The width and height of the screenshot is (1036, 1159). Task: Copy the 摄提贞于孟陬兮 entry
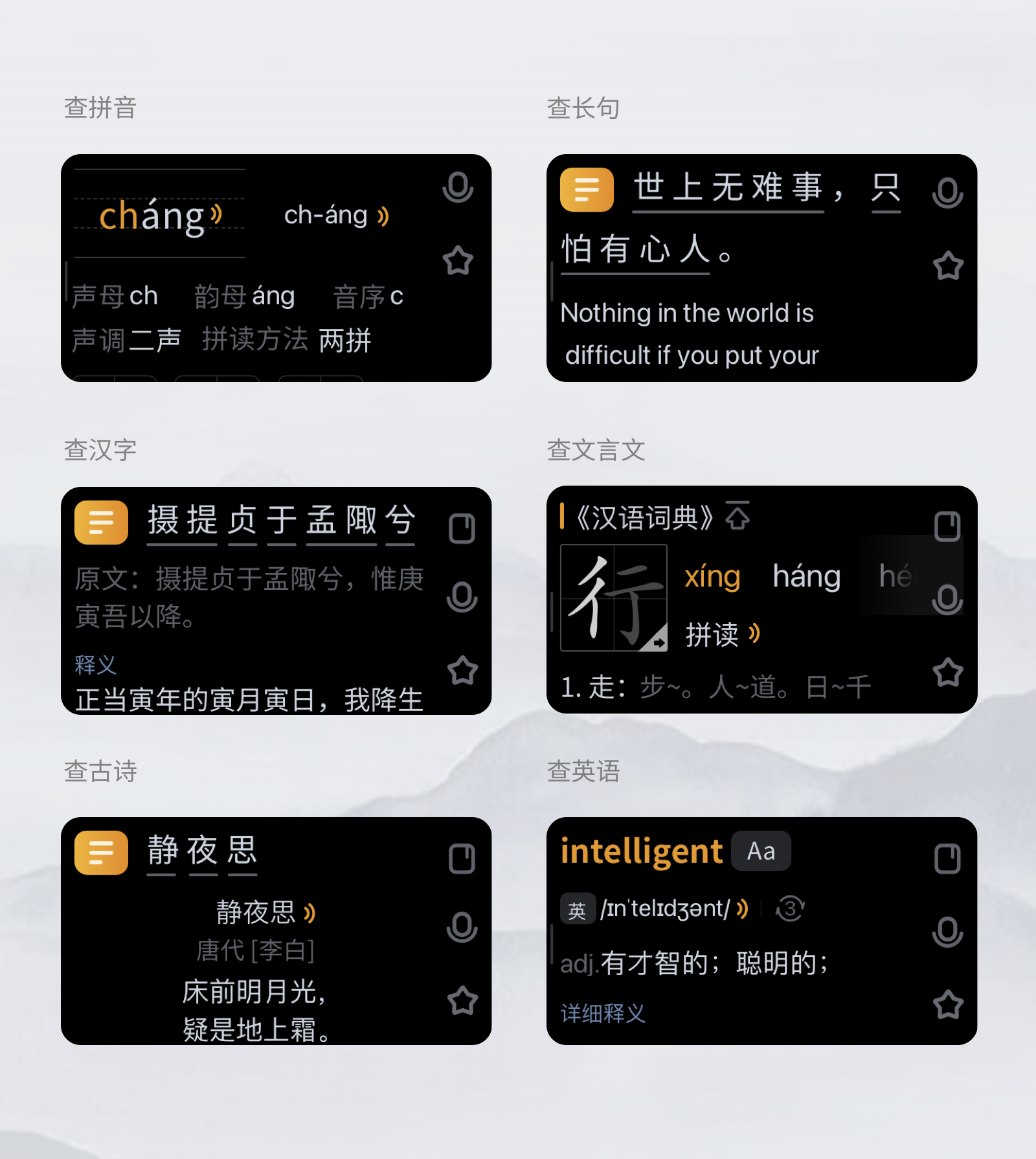click(462, 528)
